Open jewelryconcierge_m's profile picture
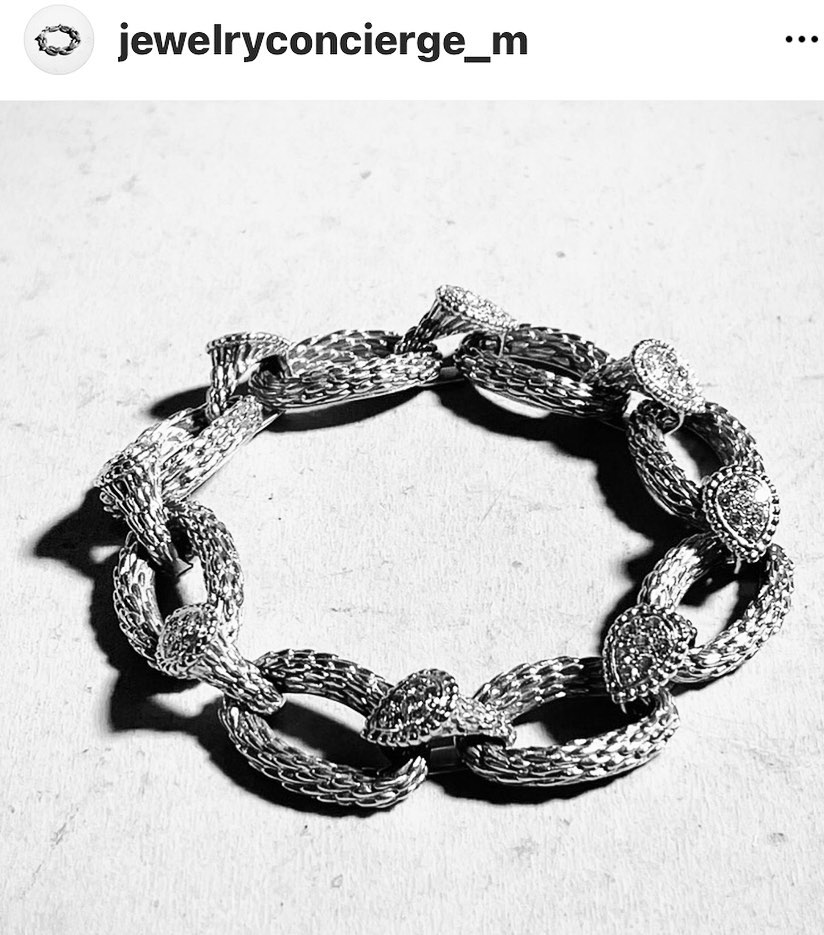 pyautogui.click(x=58, y=41)
